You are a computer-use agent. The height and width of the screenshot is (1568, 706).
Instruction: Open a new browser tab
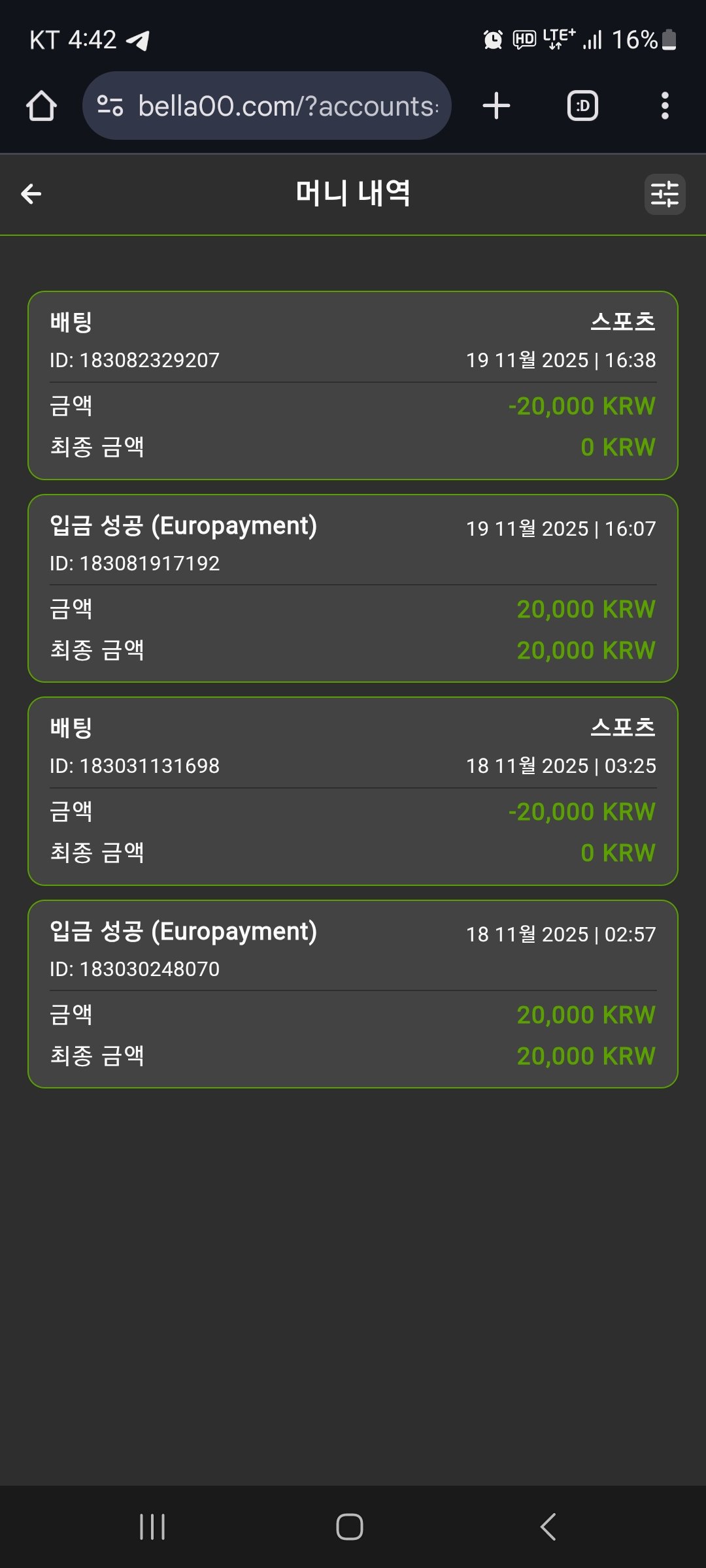point(496,106)
